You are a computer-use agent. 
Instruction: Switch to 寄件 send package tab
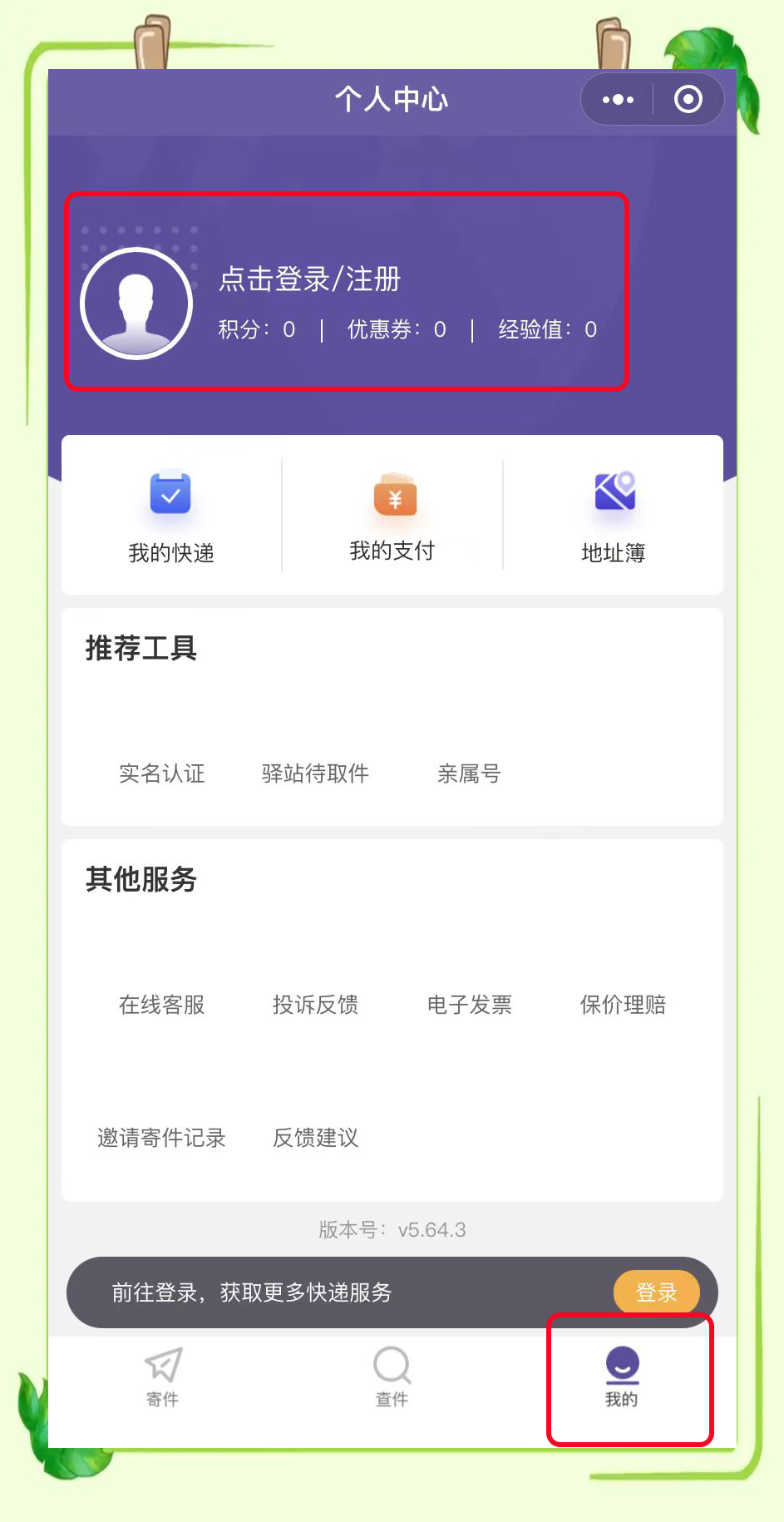[x=162, y=1376]
